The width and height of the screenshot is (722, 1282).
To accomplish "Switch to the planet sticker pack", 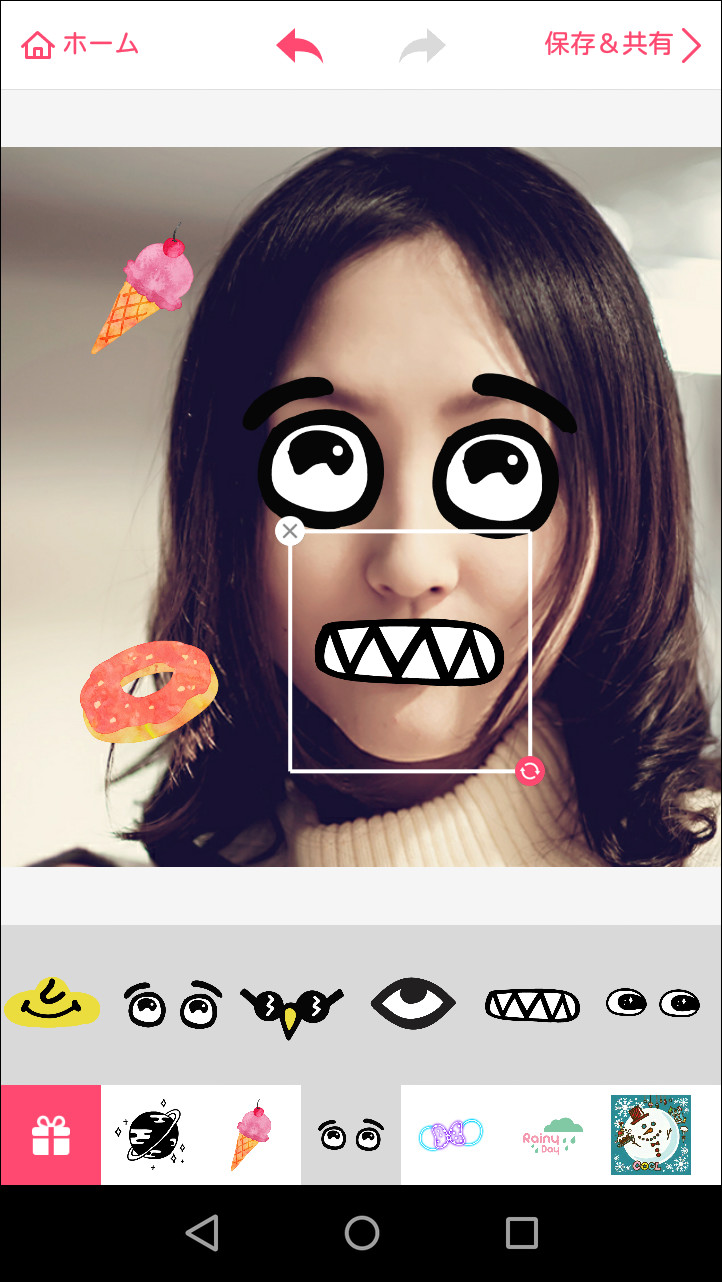I will coord(151,1135).
